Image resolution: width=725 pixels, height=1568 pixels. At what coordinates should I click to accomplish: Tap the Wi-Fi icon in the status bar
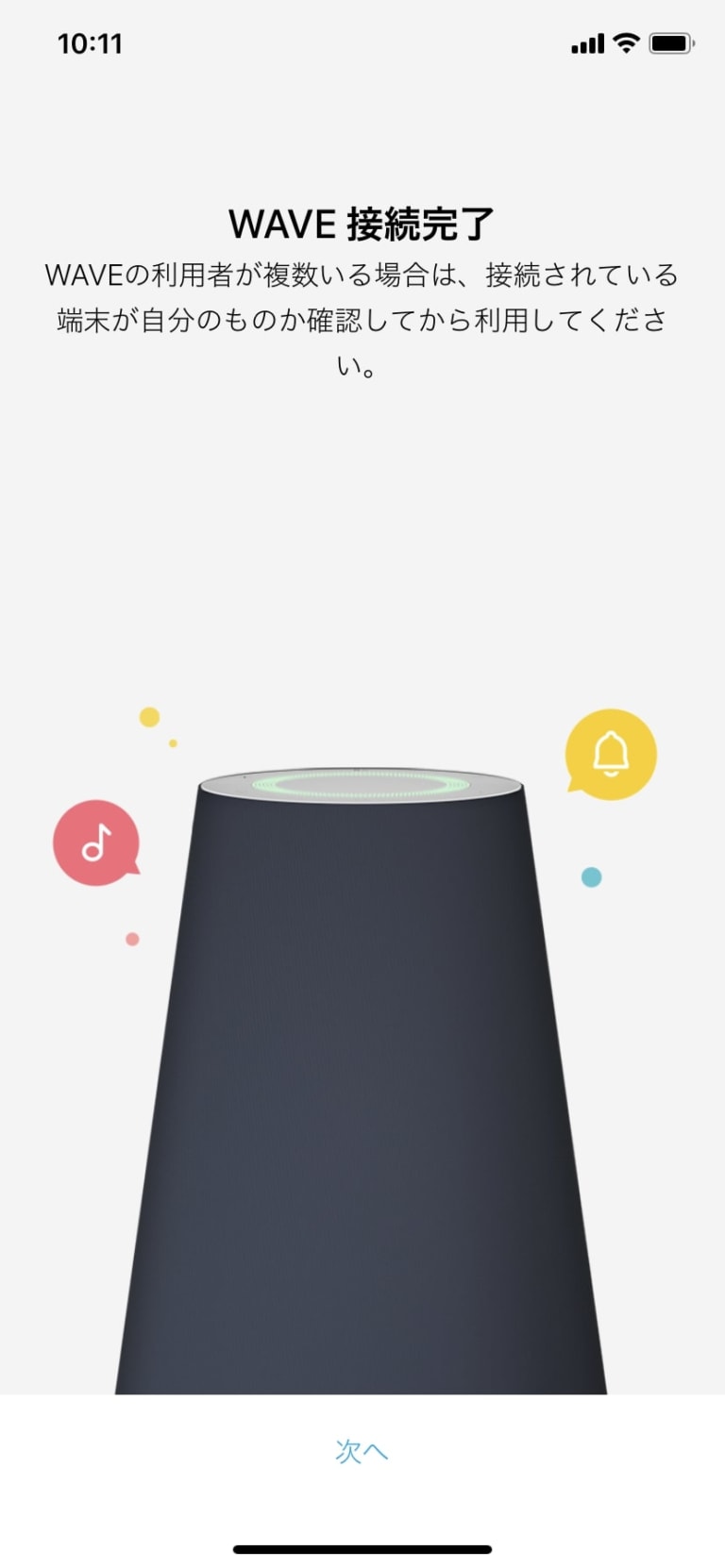tap(624, 42)
